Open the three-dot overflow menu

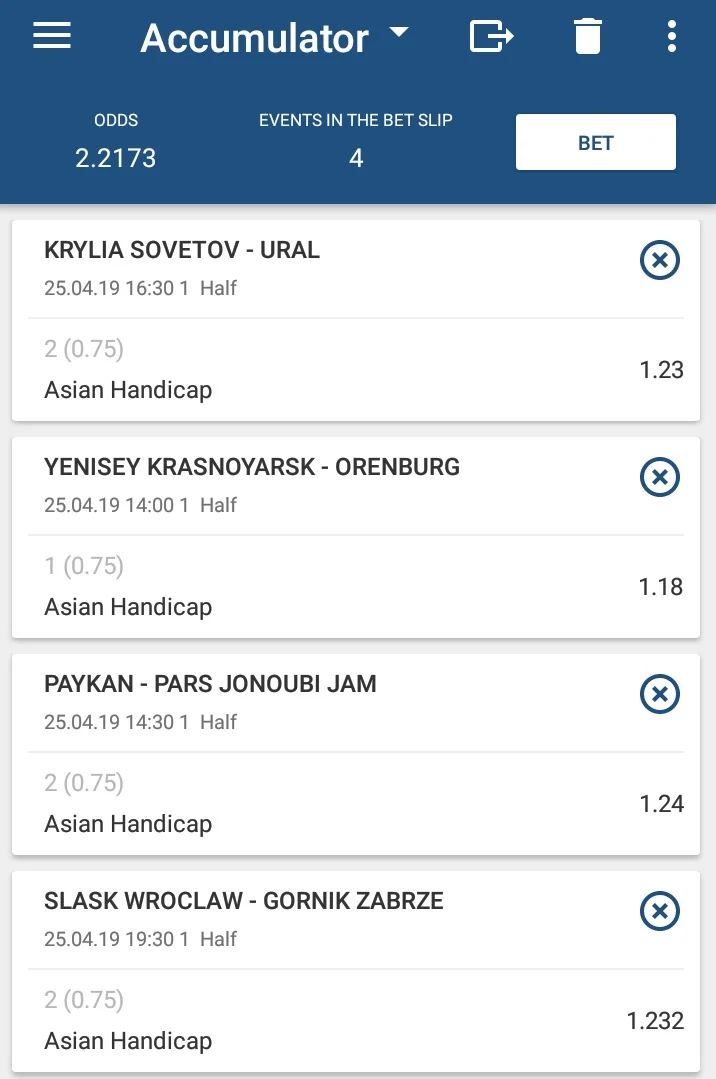pos(672,37)
